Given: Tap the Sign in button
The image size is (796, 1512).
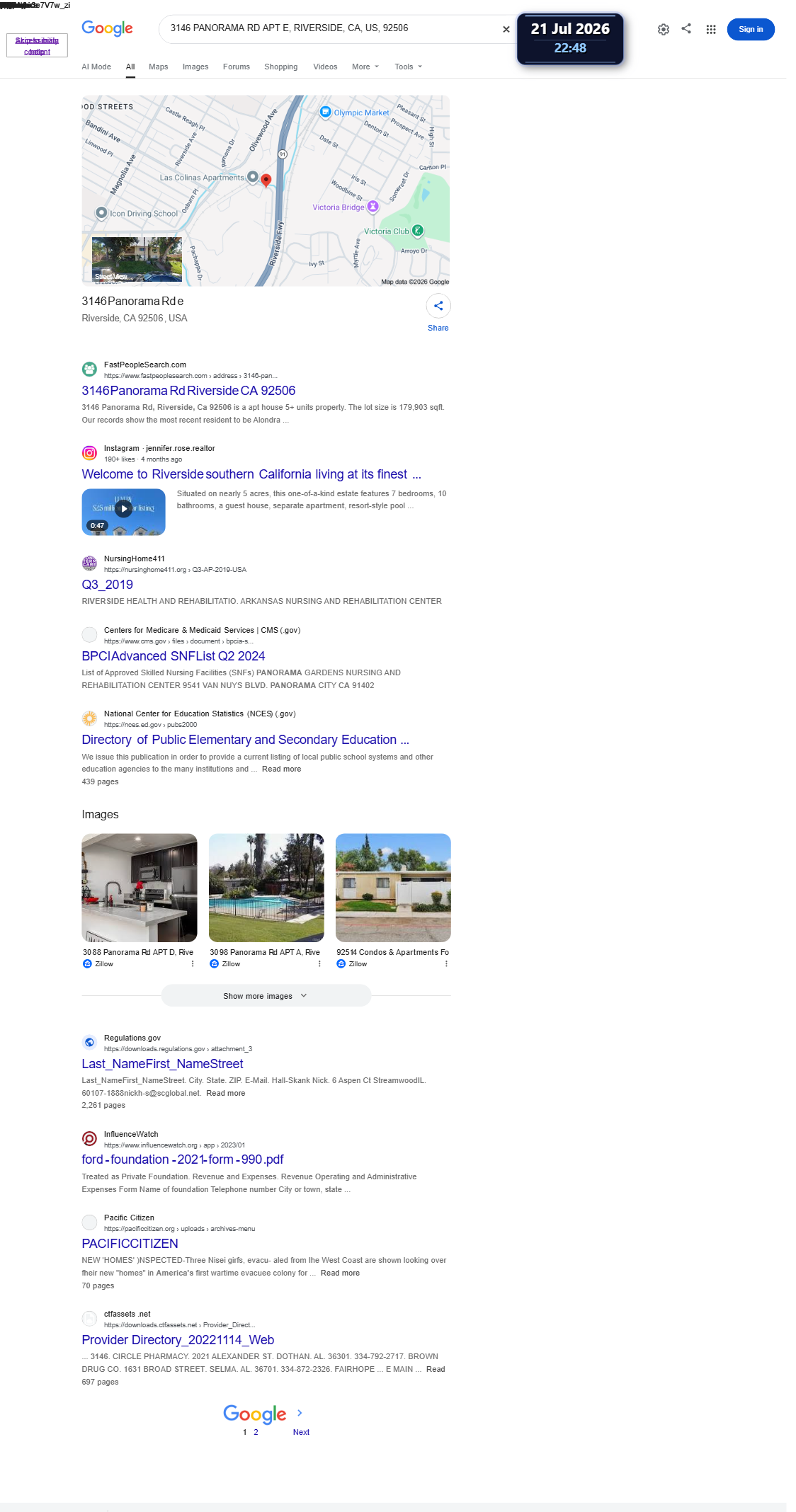Looking at the screenshot, I should coord(750,29).
